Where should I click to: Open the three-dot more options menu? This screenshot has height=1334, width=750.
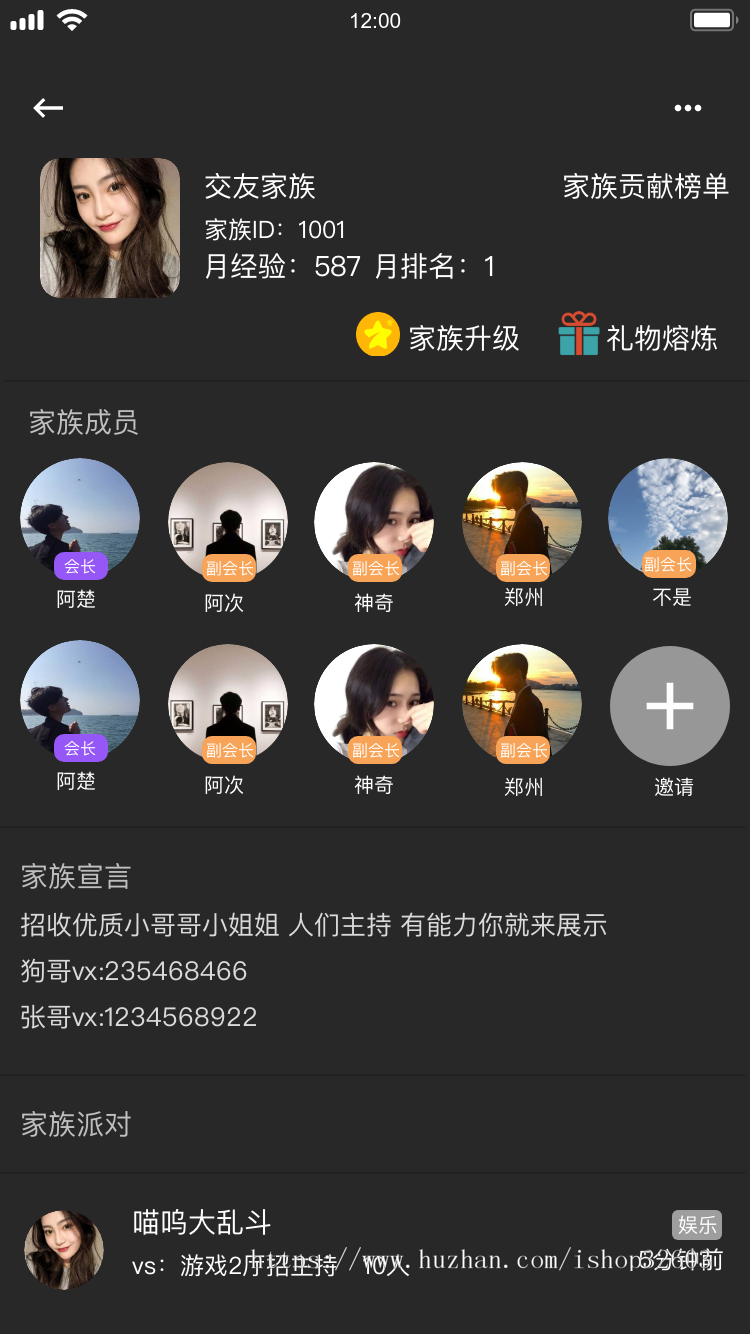click(688, 108)
